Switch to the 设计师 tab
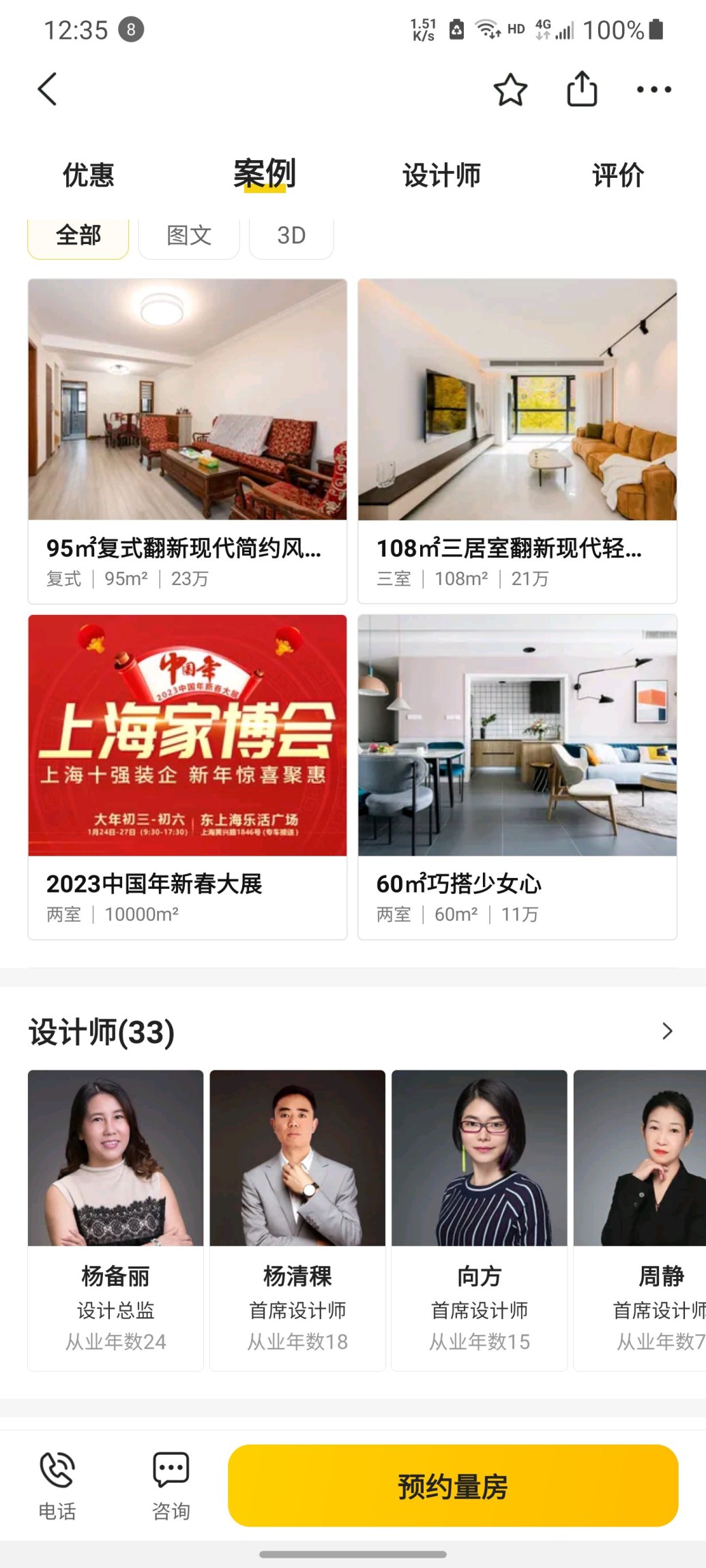 point(441,175)
